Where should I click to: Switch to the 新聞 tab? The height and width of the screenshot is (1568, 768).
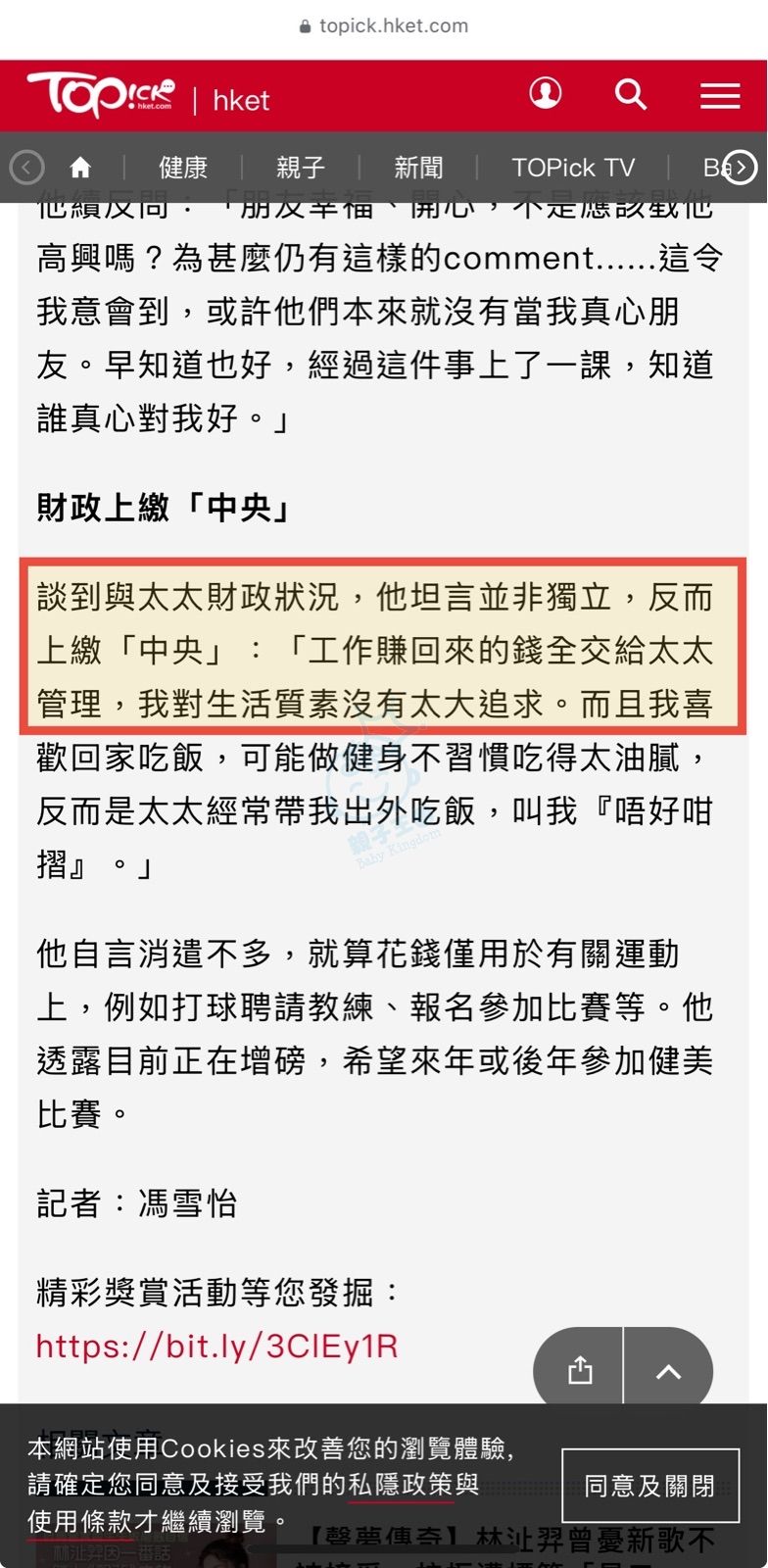pyautogui.click(x=418, y=168)
